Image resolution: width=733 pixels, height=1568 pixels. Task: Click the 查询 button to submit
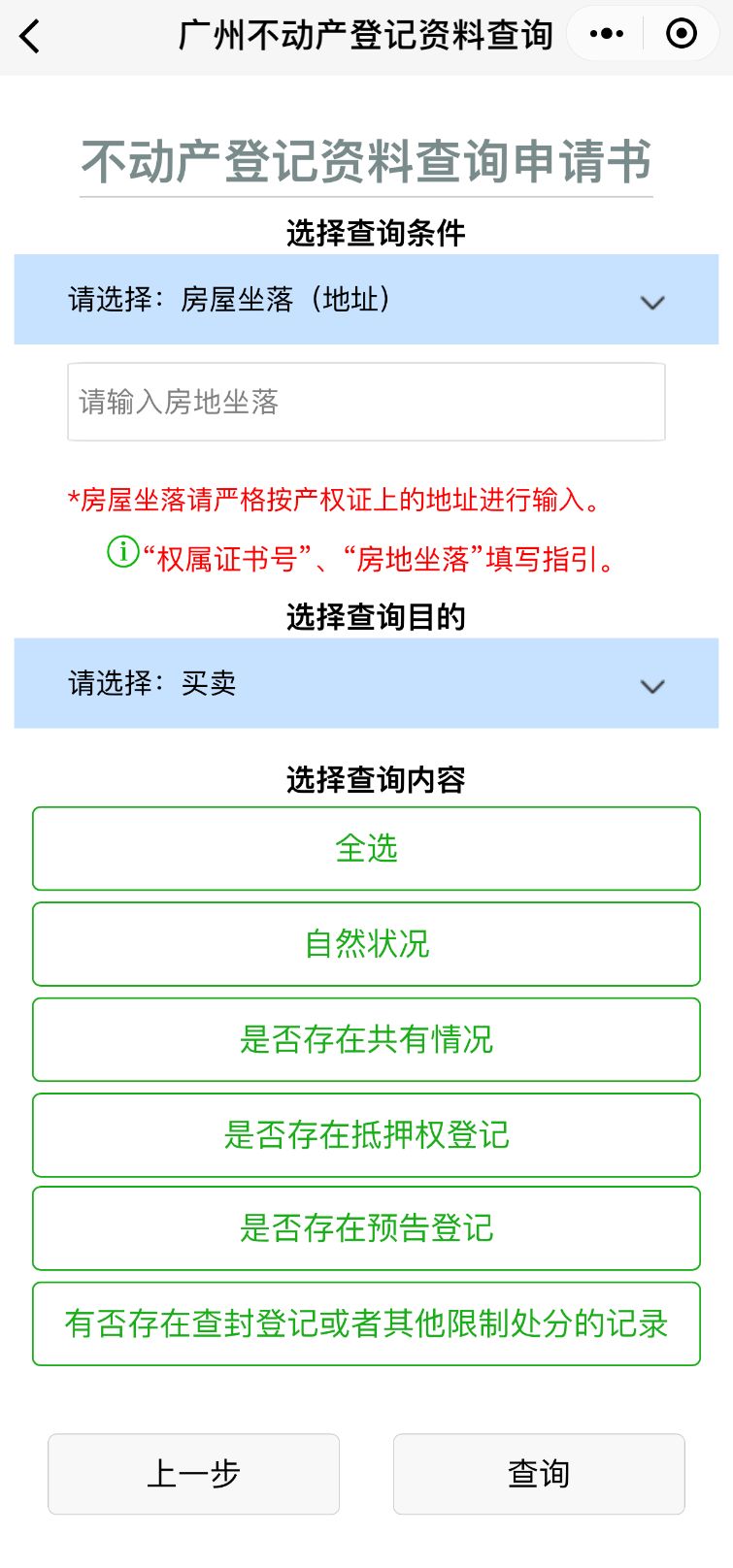[x=539, y=1474]
